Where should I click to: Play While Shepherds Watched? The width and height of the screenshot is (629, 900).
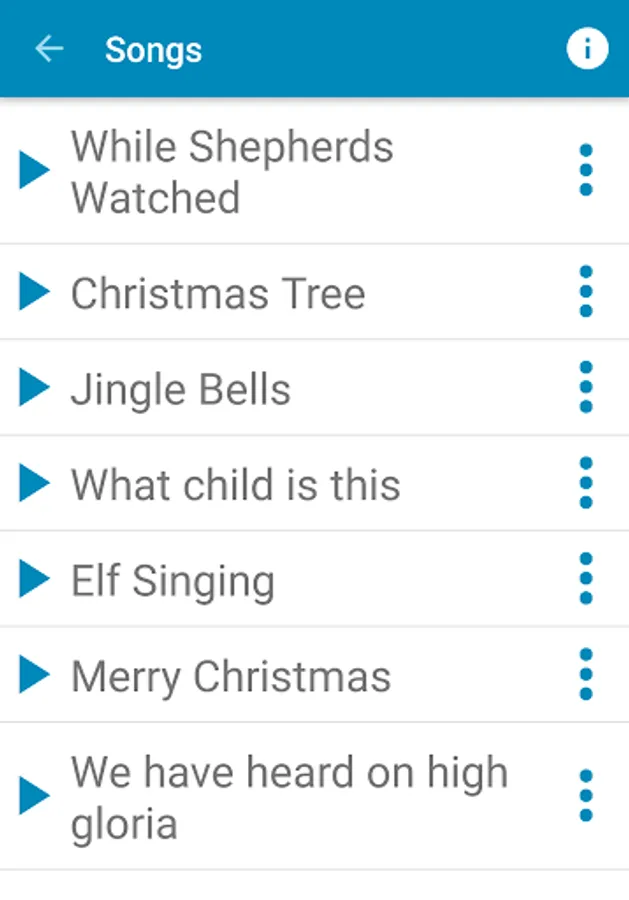pyautogui.click(x=35, y=171)
